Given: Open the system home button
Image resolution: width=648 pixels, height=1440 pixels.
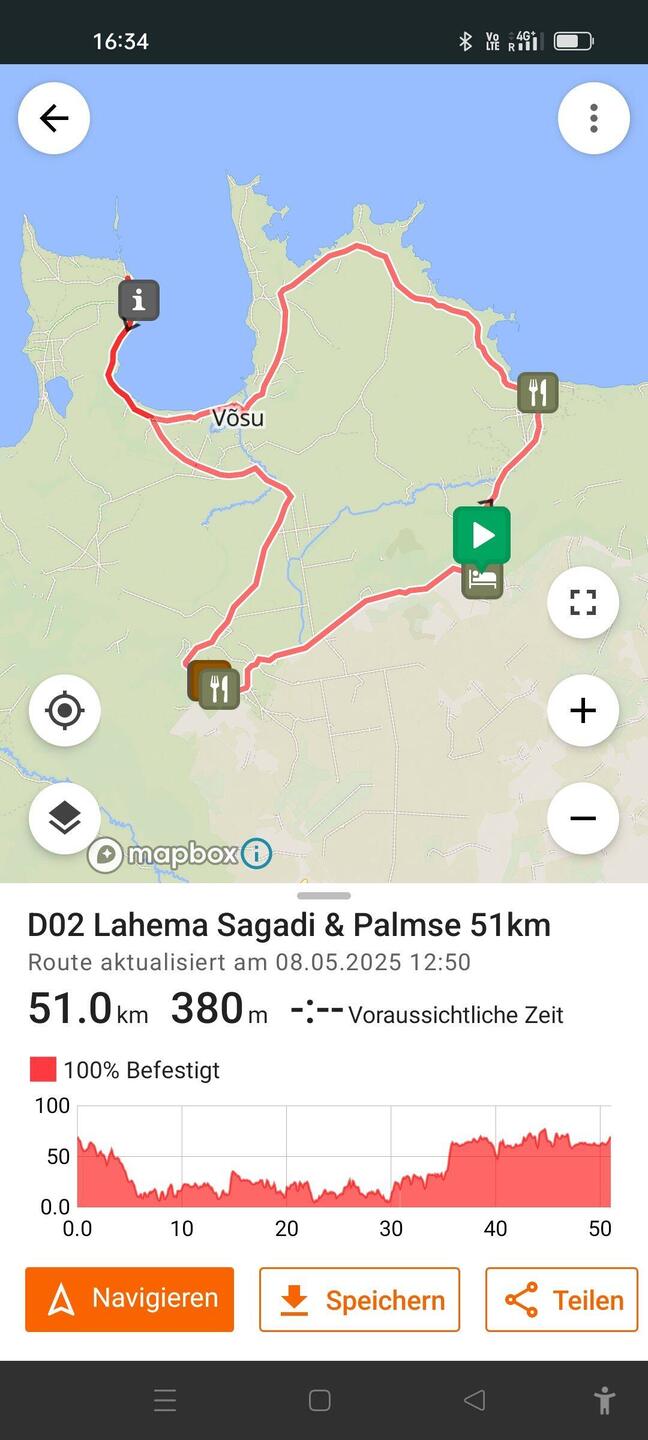Looking at the screenshot, I should click(x=320, y=1400).
